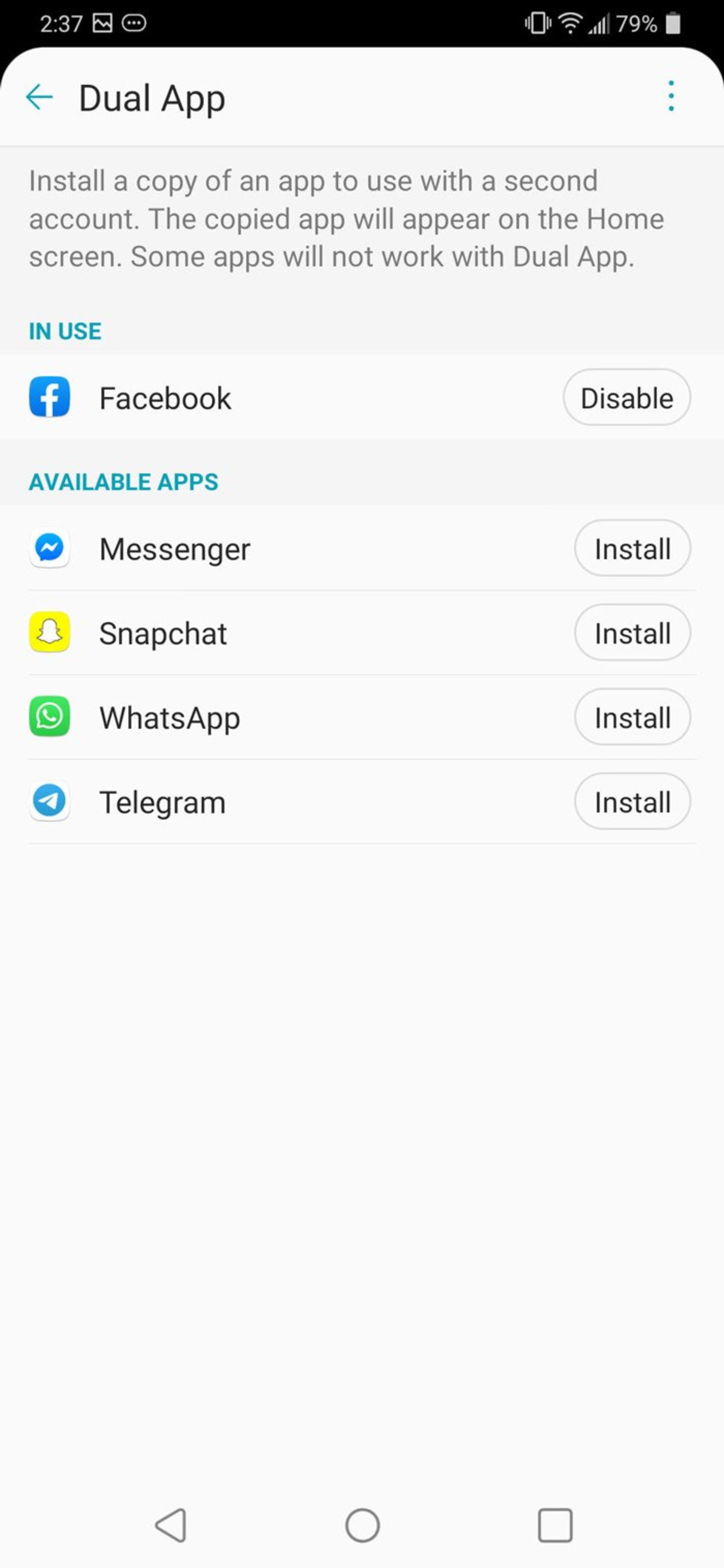This screenshot has width=724, height=1568.
Task: Tap the system home button
Action: [362, 1525]
